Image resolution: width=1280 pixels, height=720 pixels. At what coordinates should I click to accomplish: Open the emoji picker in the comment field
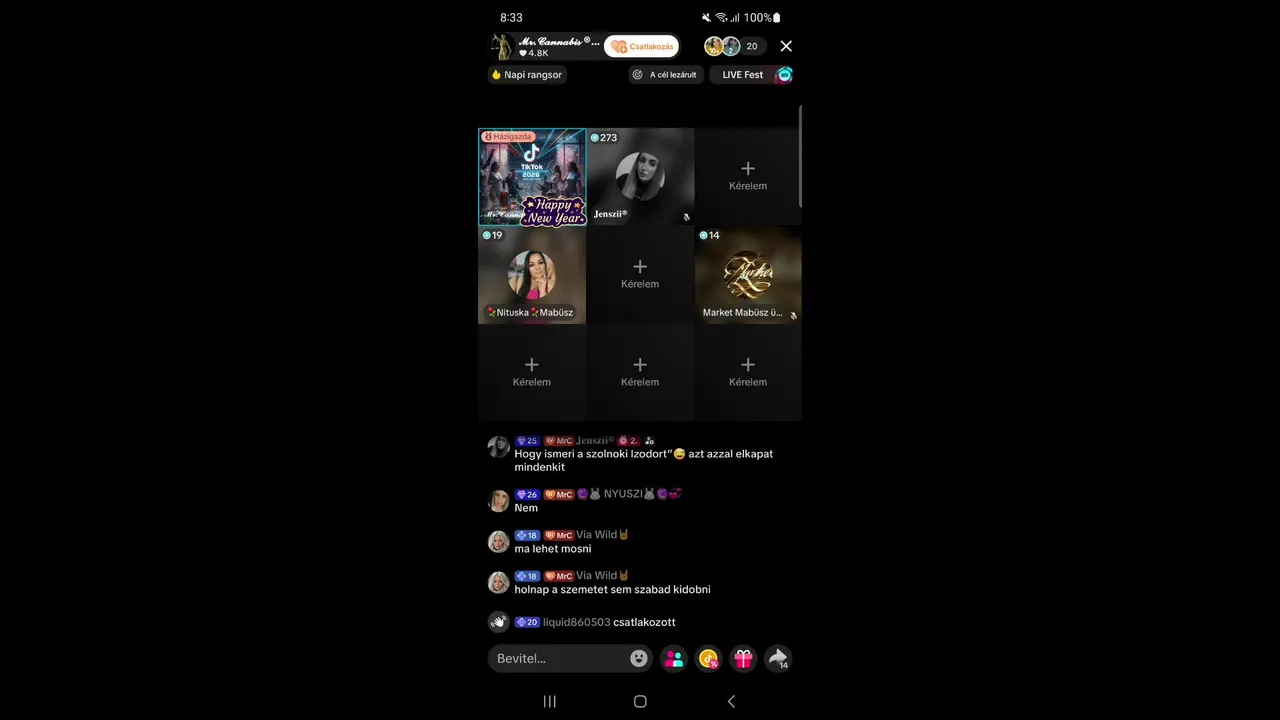(x=639, y=658)
